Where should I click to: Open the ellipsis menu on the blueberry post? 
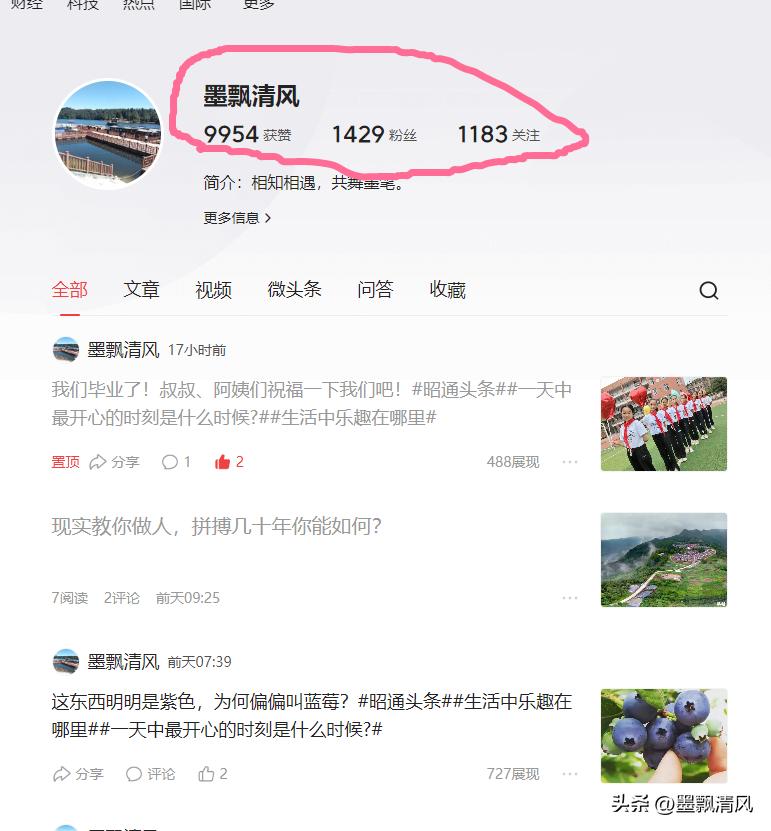[x=569, y=774]
